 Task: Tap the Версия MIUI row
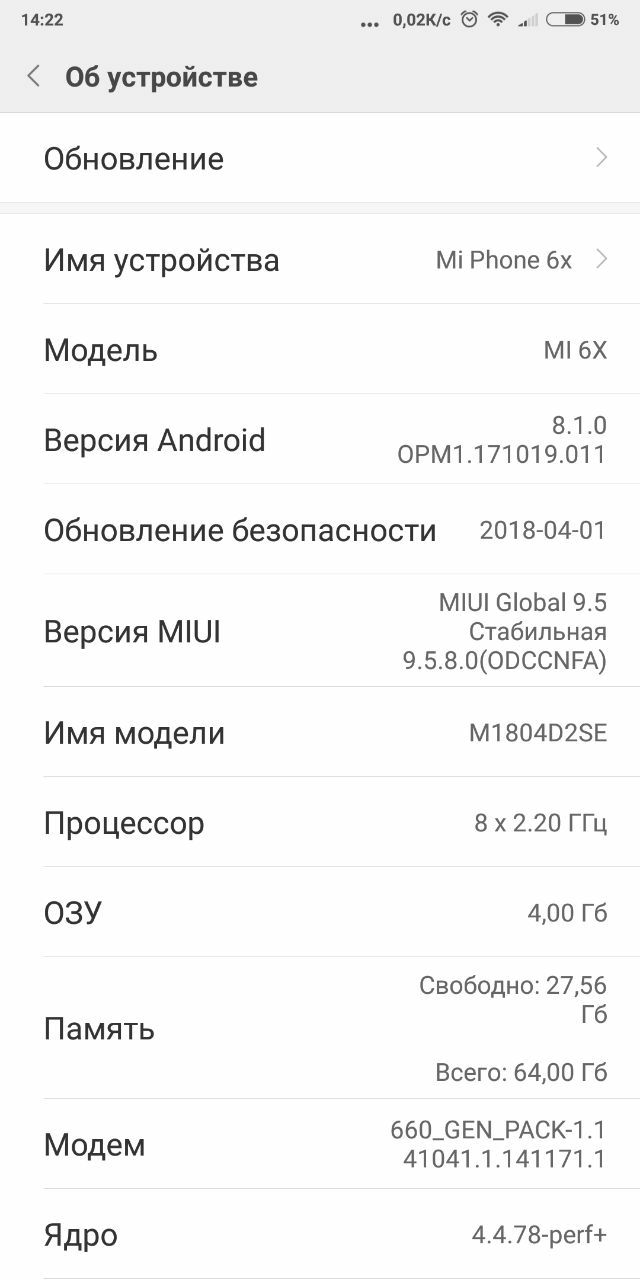tap(320, 631)
